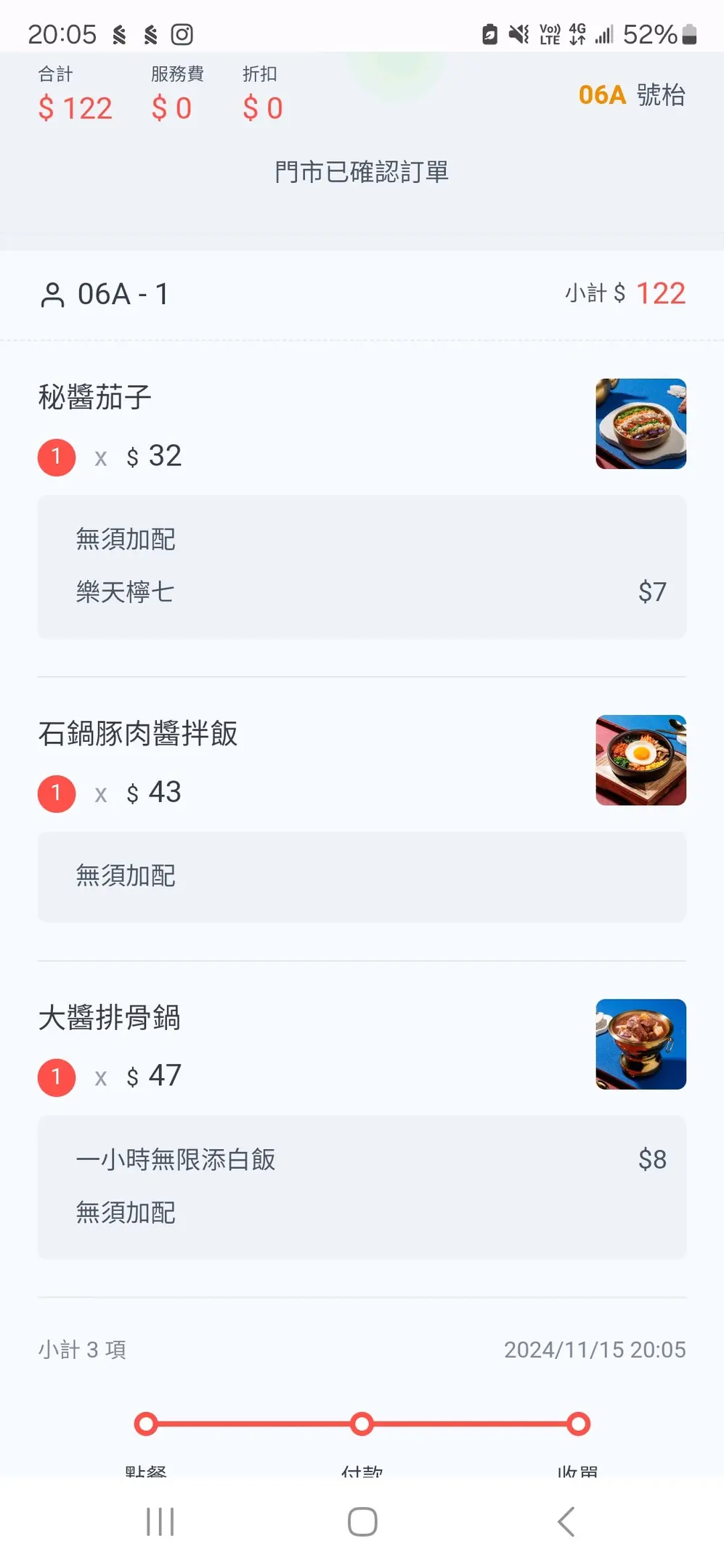Go back with the system back button

click(x=566, y=1522)
